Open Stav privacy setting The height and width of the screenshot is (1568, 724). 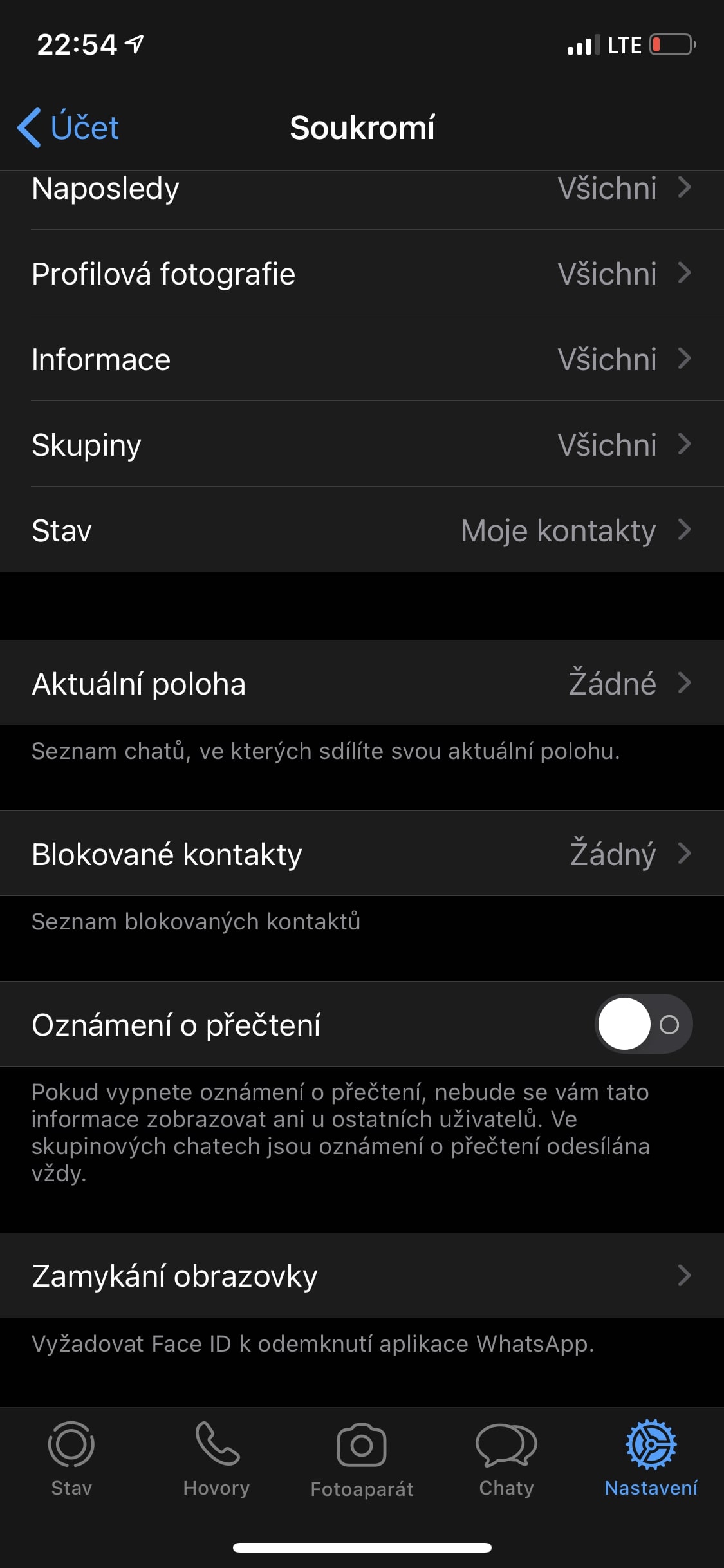pyautogui.click(x=362, y=530)
